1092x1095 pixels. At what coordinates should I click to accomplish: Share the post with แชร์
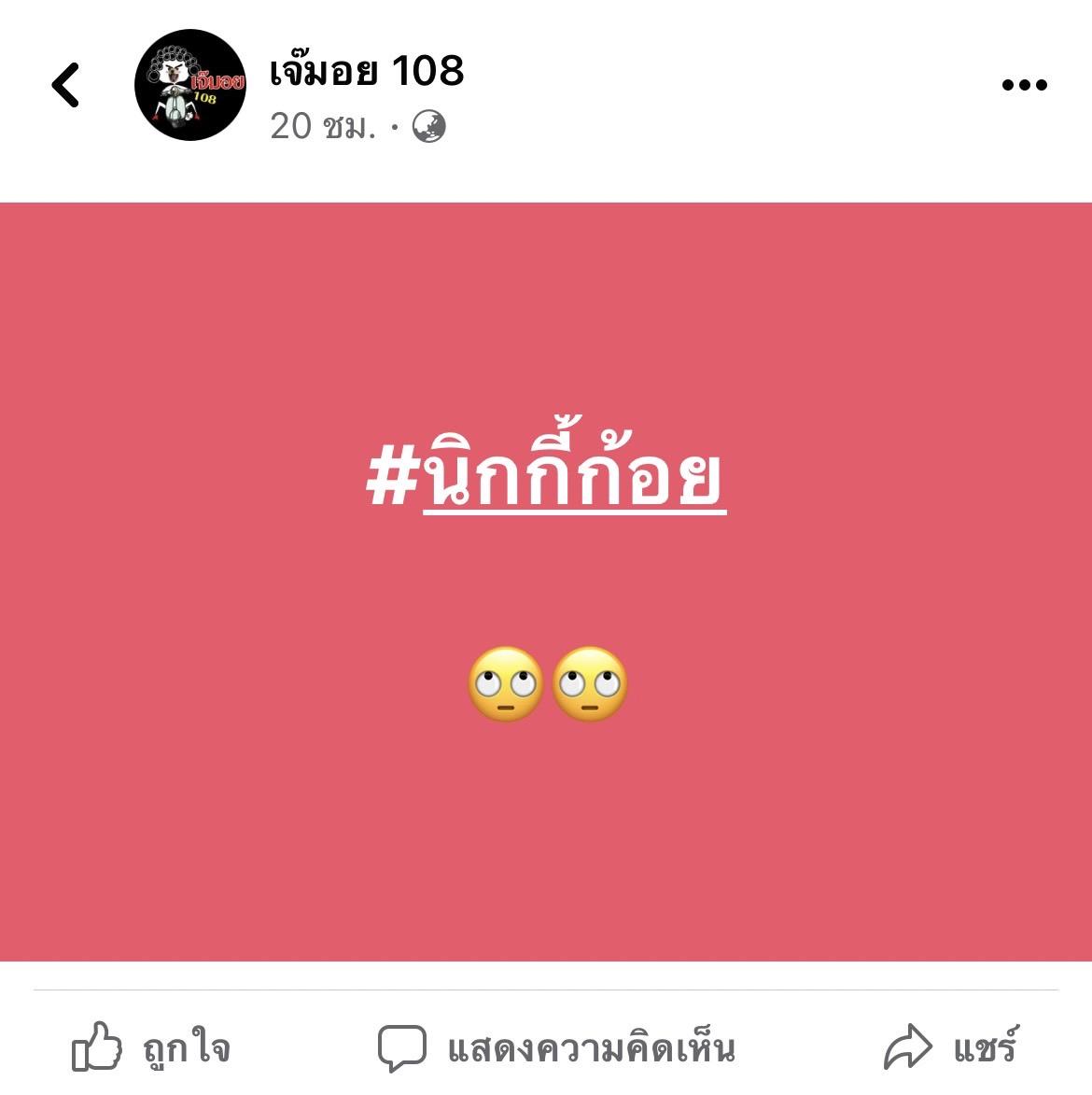949,1047
